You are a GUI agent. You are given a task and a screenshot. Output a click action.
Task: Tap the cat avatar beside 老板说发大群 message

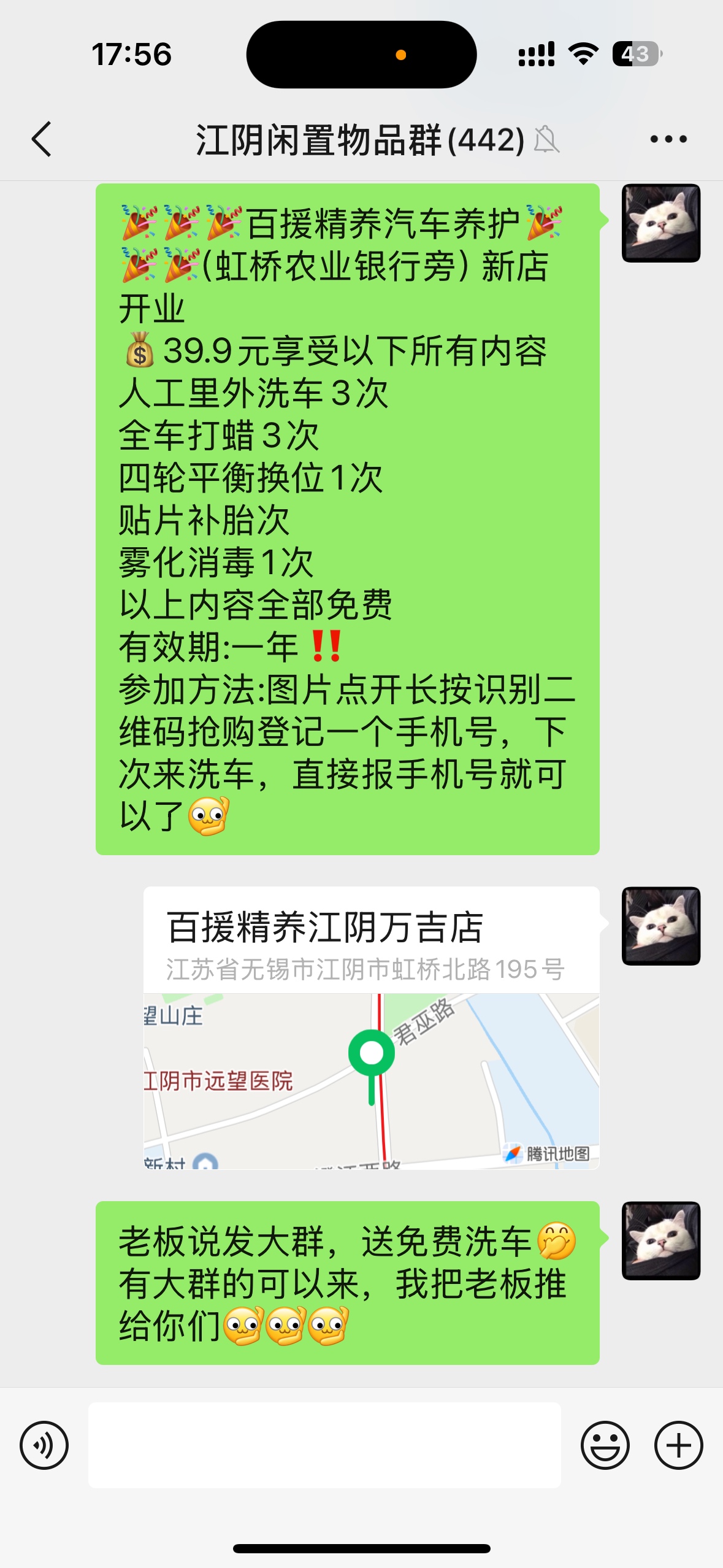tap(661, 1240)
